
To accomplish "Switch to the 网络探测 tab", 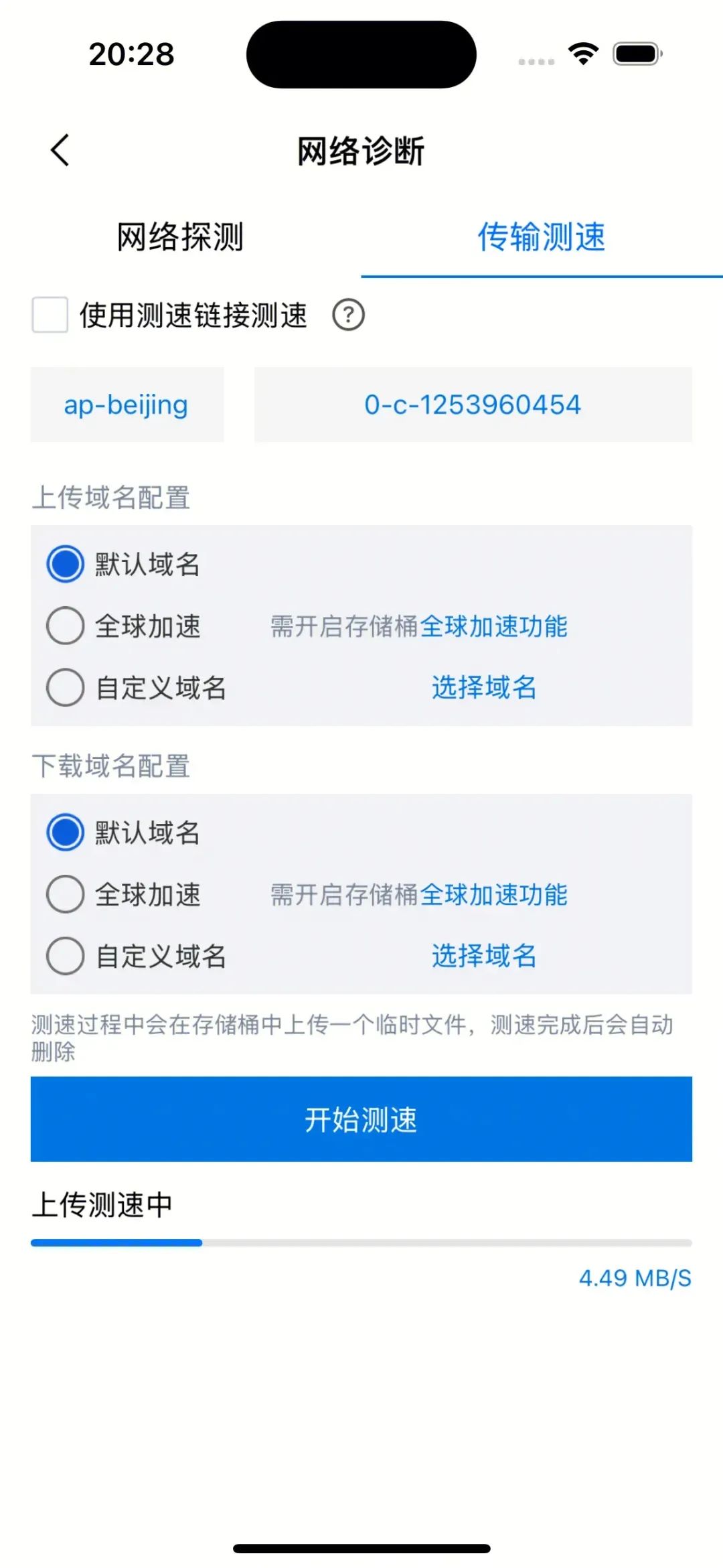I will click(180, 237).
